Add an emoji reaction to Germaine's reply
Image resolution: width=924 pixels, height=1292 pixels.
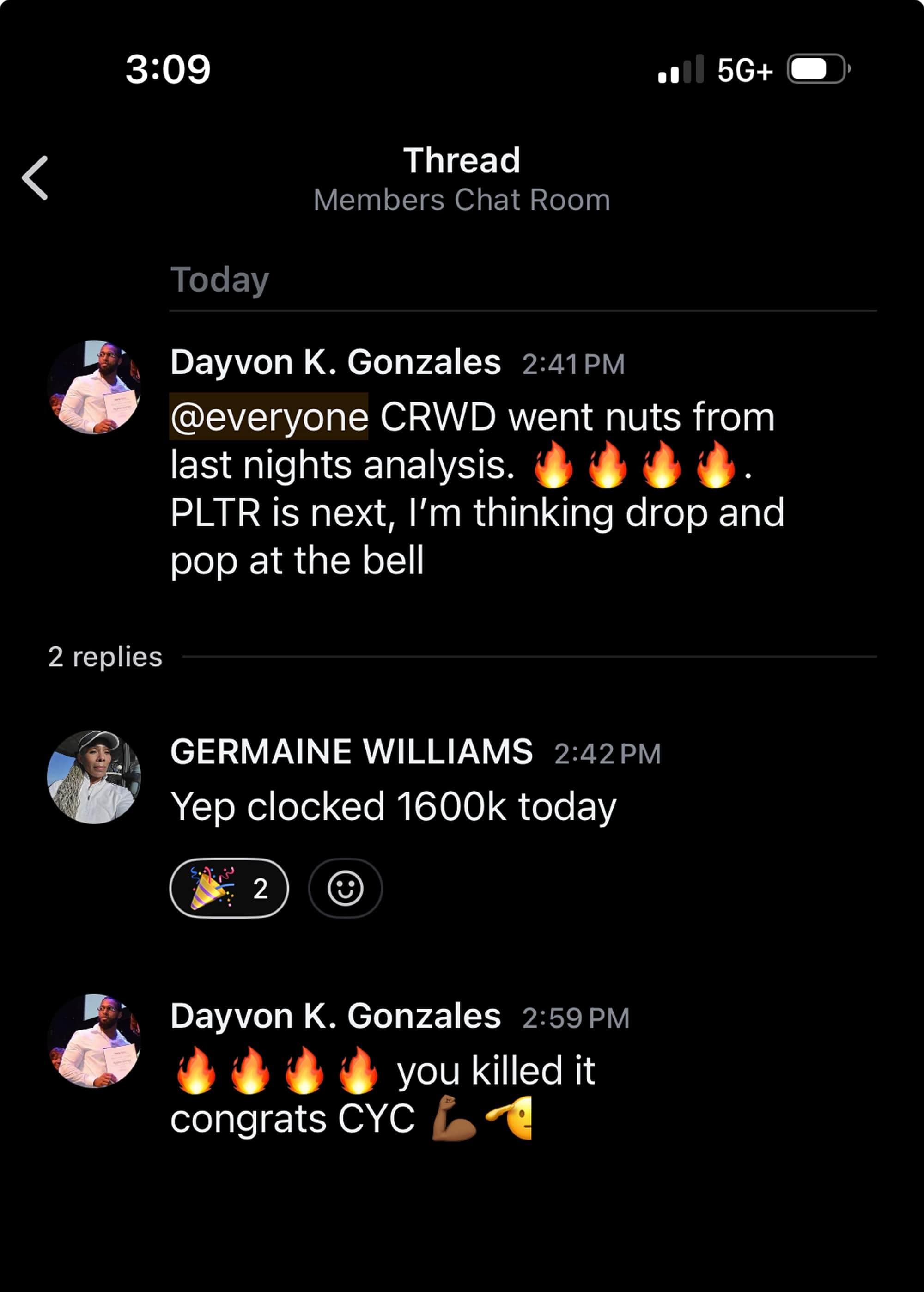click(x=345, y=888)
